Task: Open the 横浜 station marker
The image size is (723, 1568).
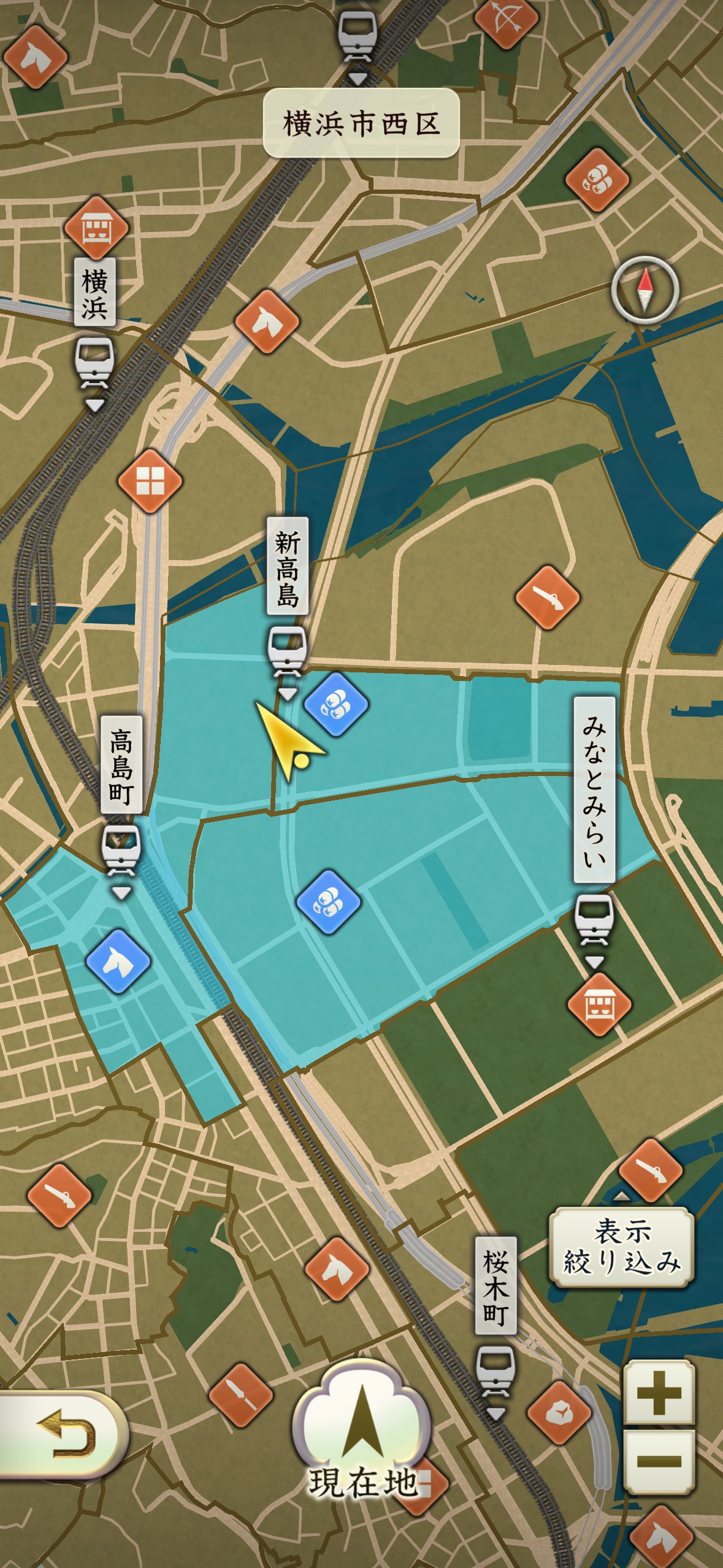Action: click(x=94, y=359)
